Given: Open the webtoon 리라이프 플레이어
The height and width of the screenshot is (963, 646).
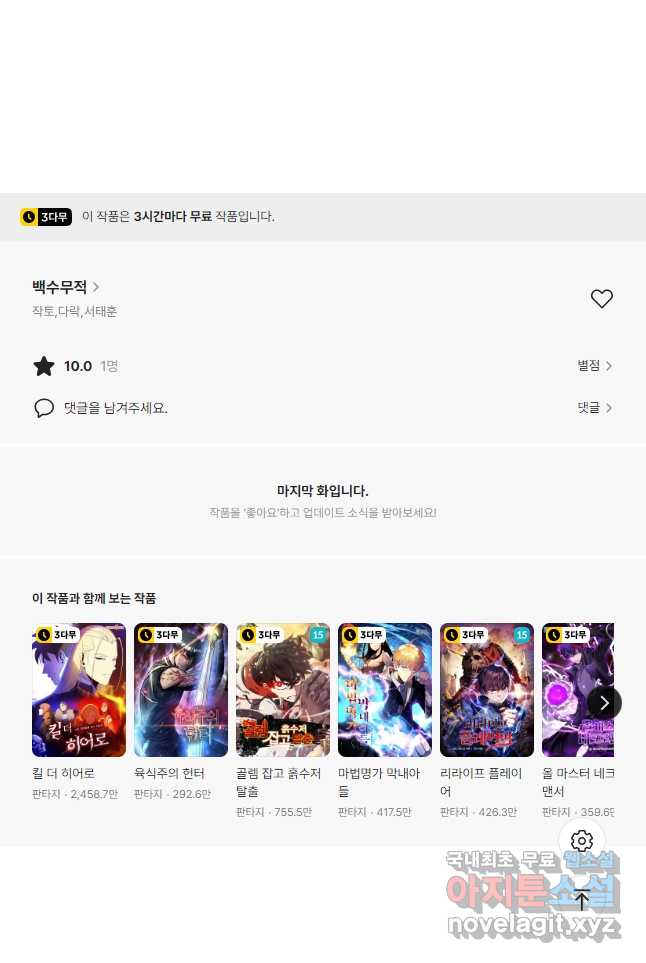Looking at the screenshot, I should tap(487, 690).
